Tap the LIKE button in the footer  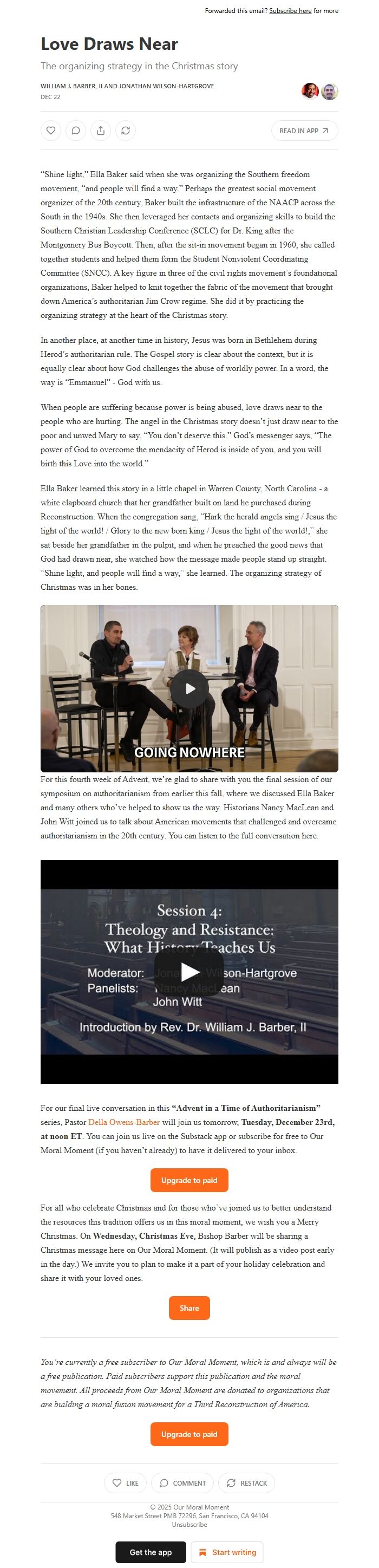point(125,1483)
